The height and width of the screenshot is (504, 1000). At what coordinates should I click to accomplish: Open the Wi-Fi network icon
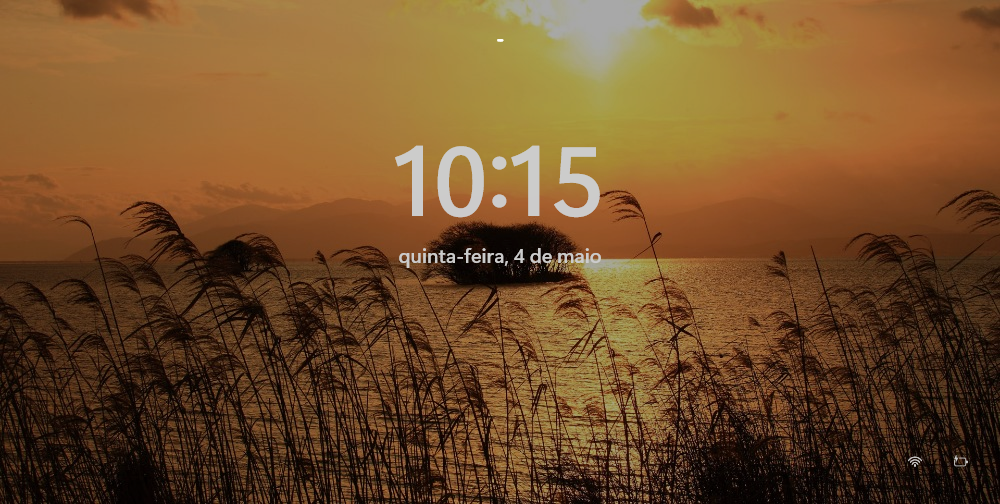click(914, 461)
